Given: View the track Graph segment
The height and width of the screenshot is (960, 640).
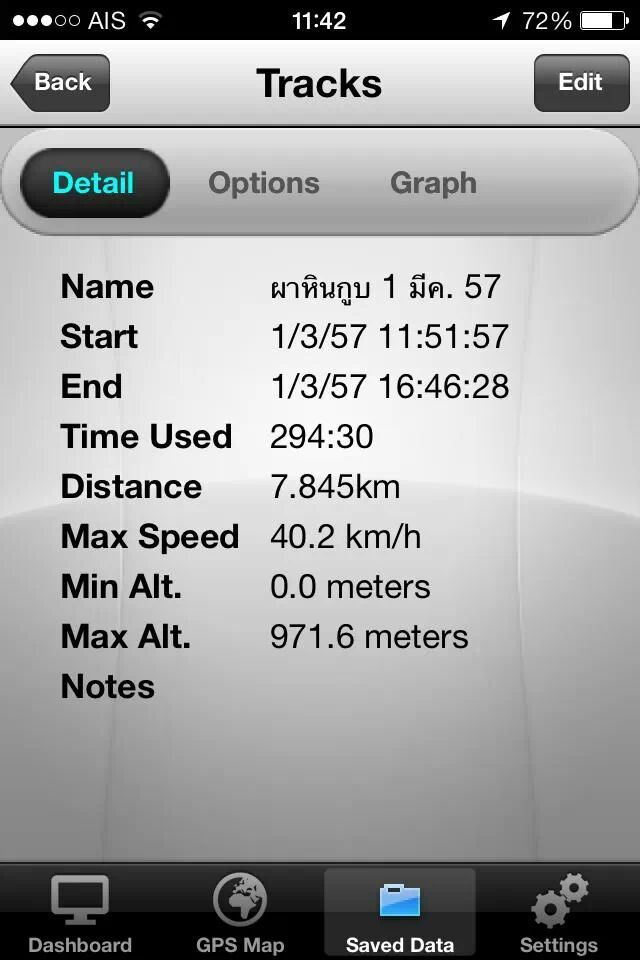Looking at the screenshot, I should point(433,183).
